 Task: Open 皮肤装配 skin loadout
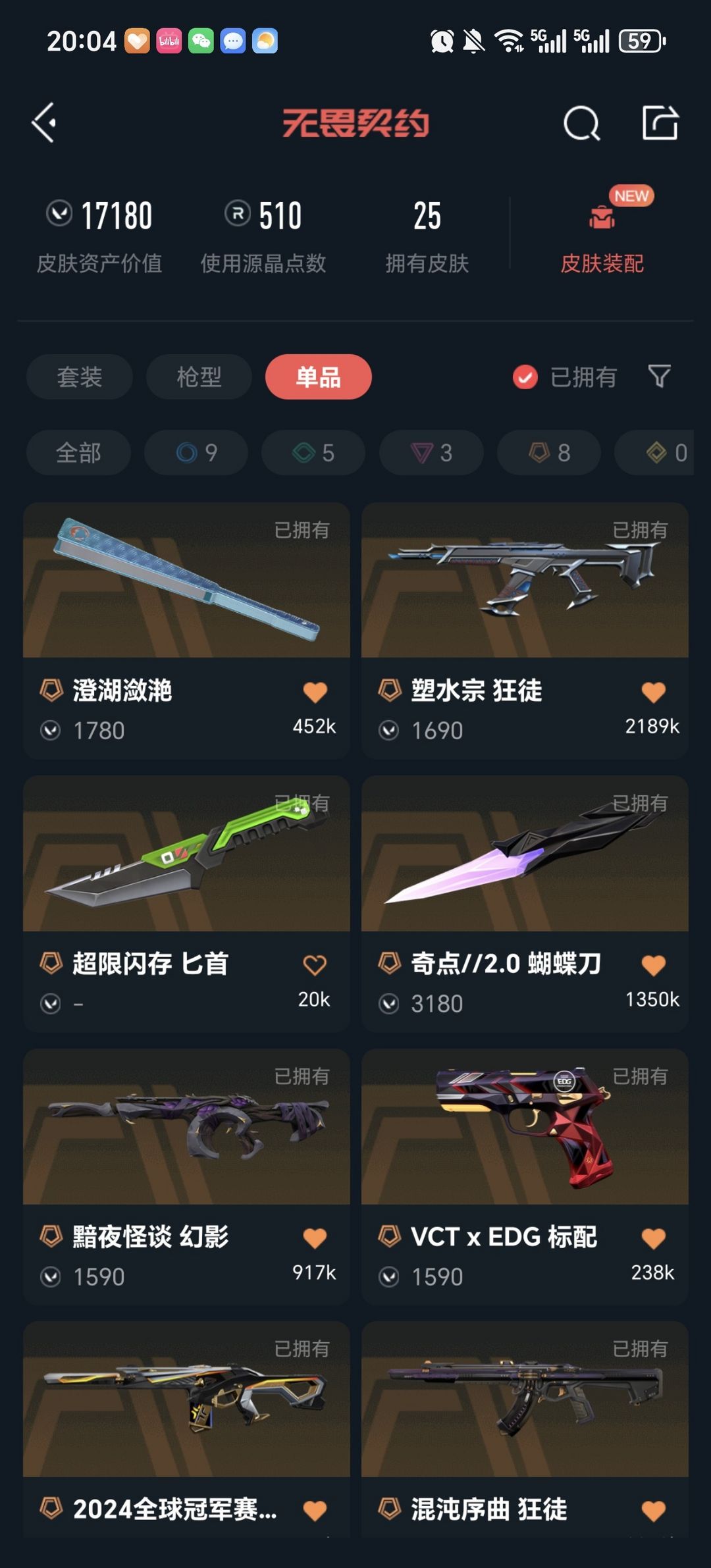point(602,237)
